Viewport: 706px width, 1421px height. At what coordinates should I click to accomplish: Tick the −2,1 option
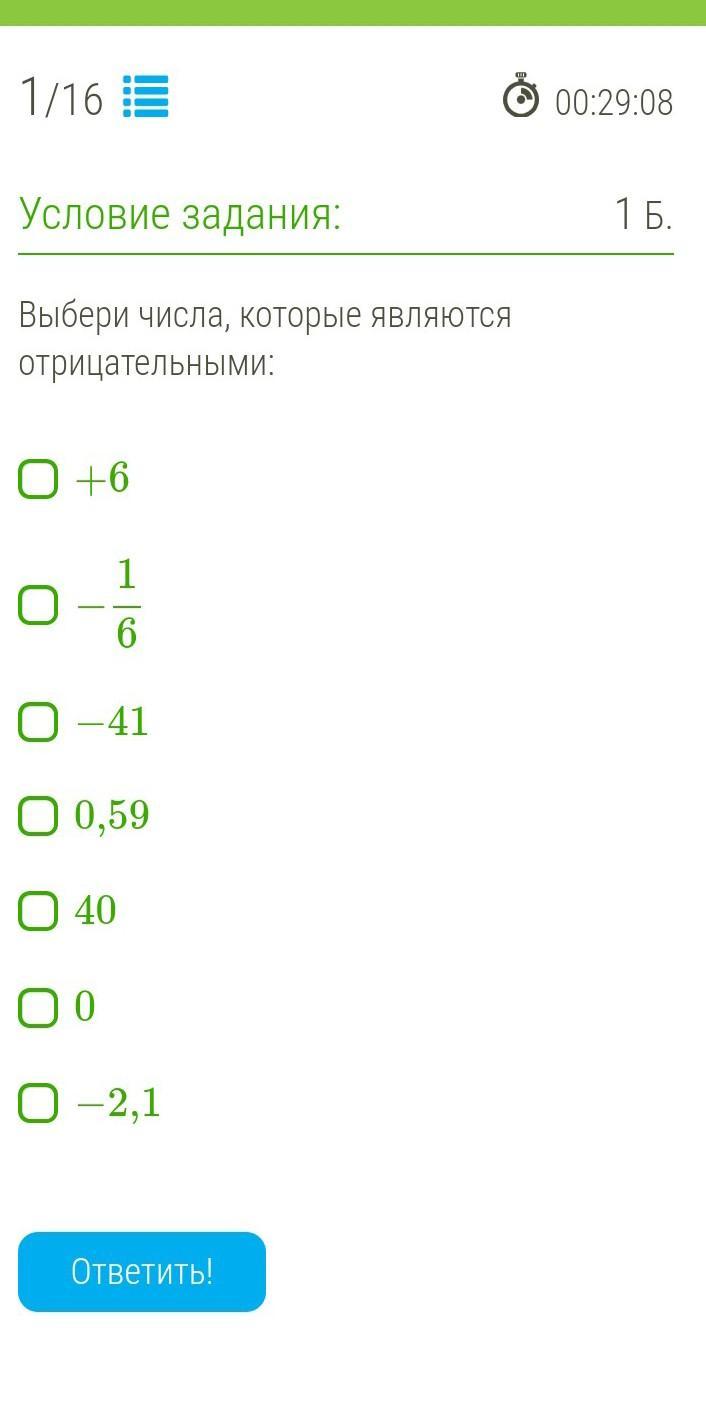38,1104
